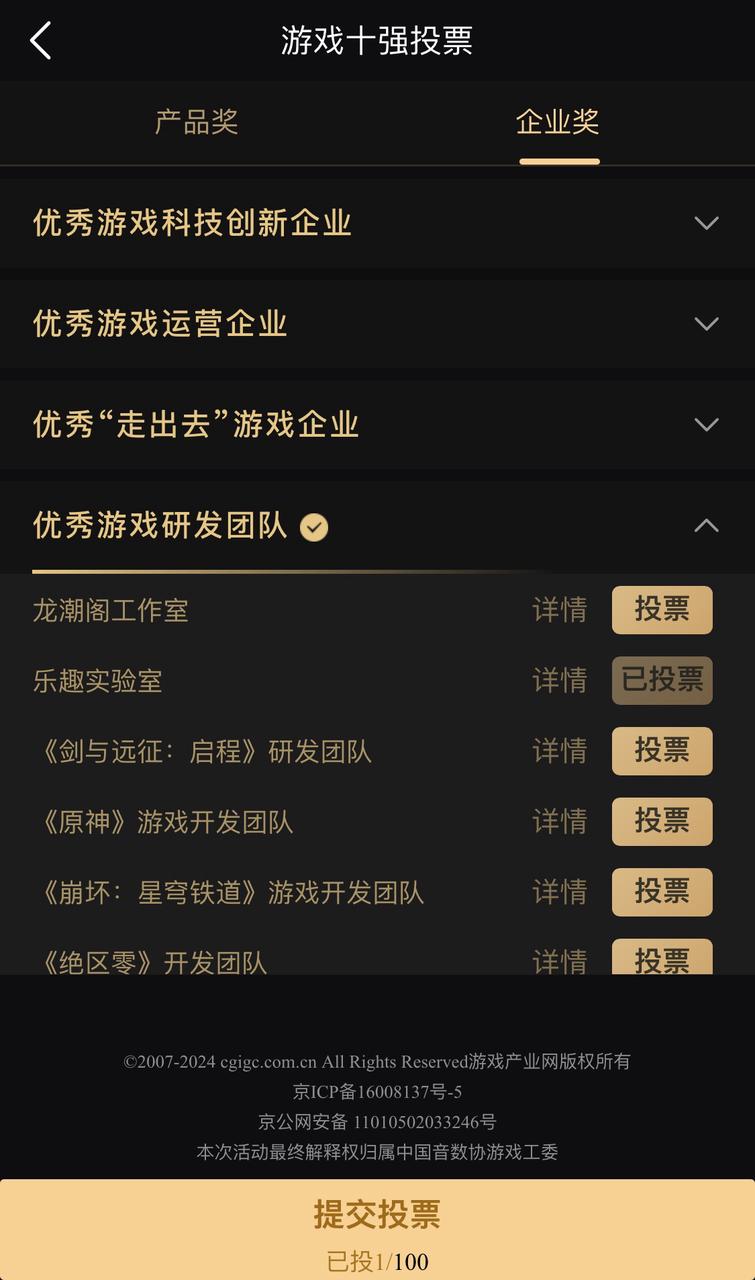Collapse the 优秀游戏研发团队 section
Viewport: 755px width, 1280px height.
(x=377, y=526)
